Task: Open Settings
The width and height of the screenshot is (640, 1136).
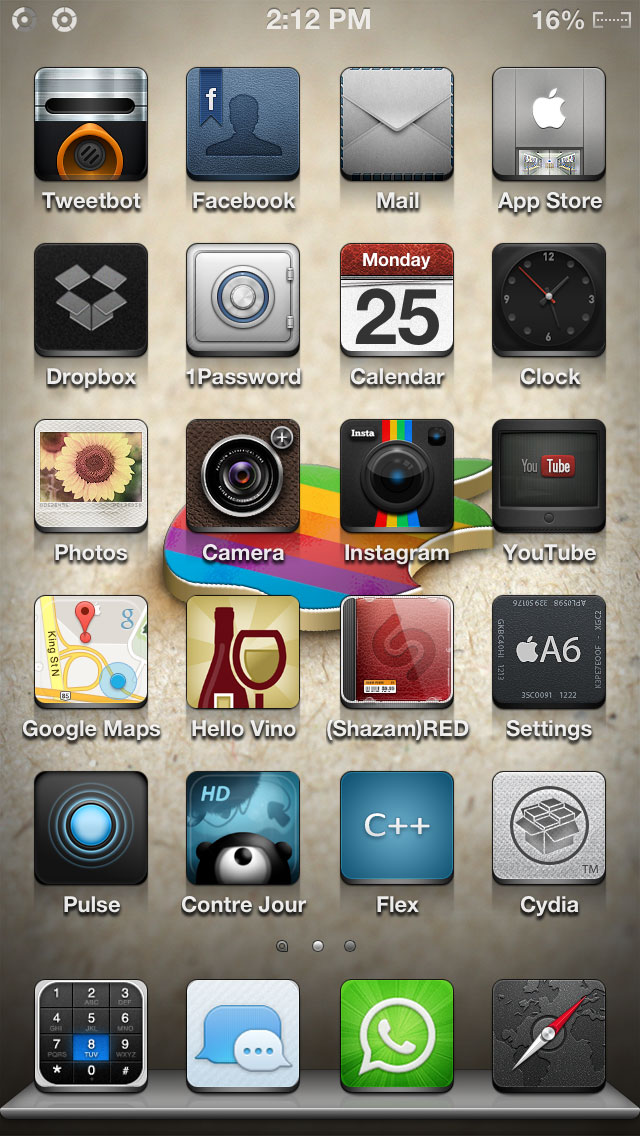Action: (549, 652)
